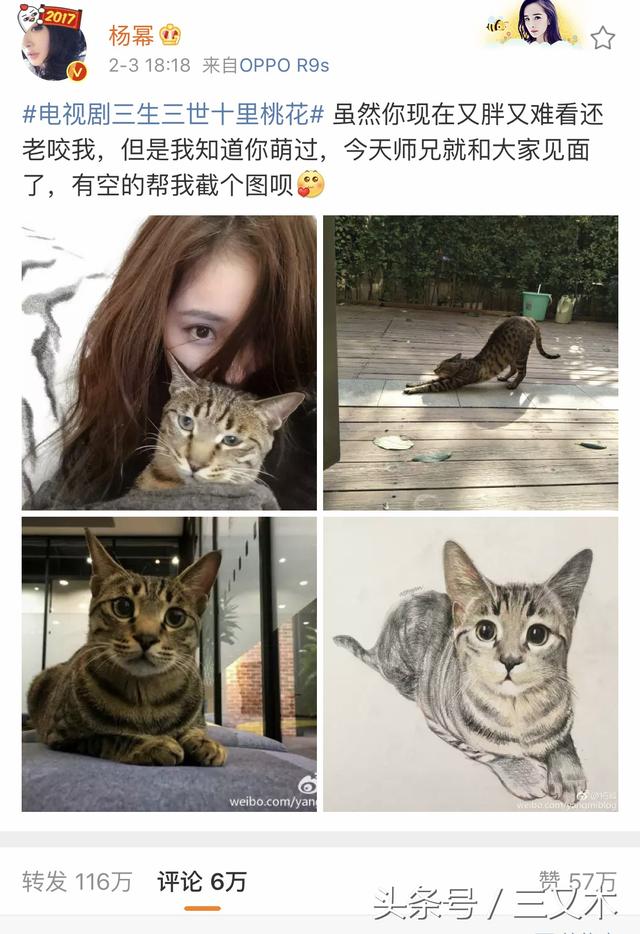The height and width of the screenshot is (934, 640).
Task: Open the pencil drawing of the cat
Action: 470,663
